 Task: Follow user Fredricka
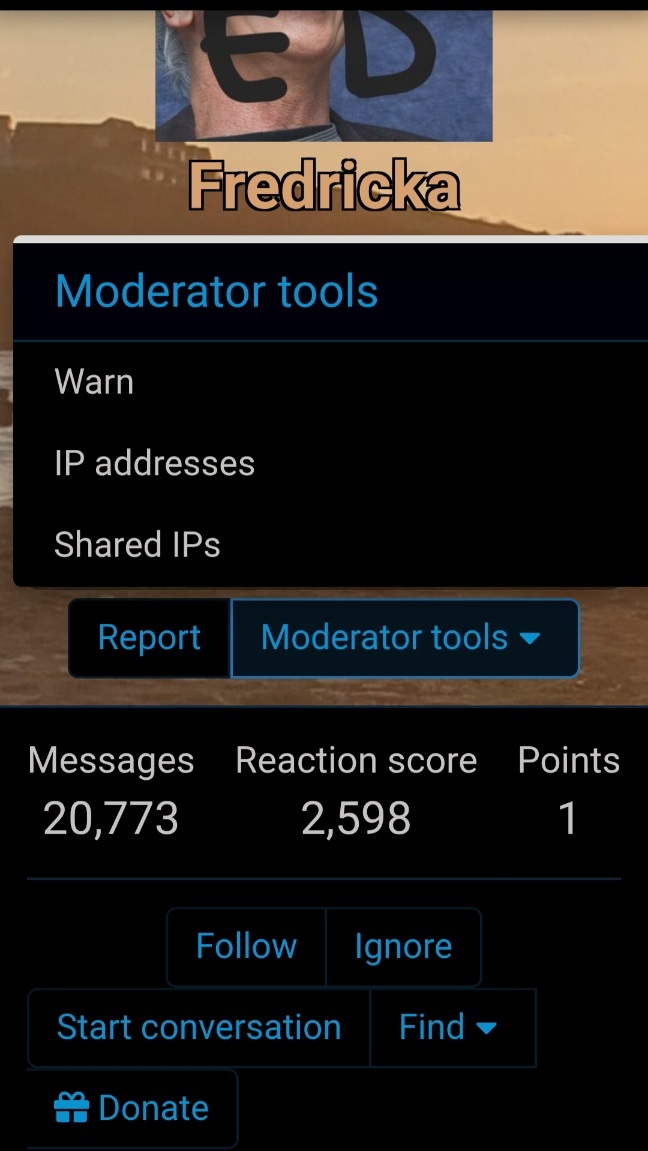[x=246, y=946]
